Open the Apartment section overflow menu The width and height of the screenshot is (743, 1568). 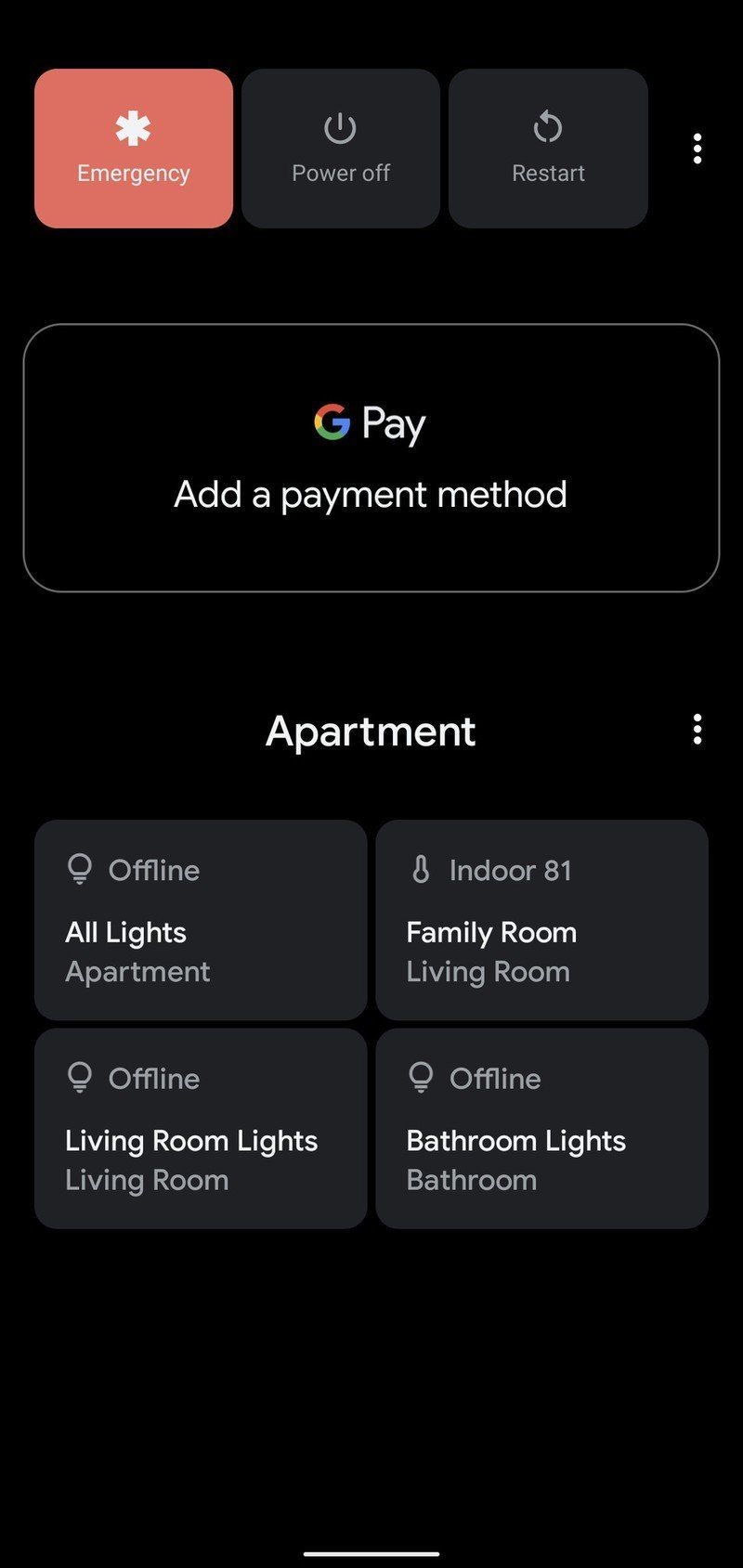tap(697, 730)
